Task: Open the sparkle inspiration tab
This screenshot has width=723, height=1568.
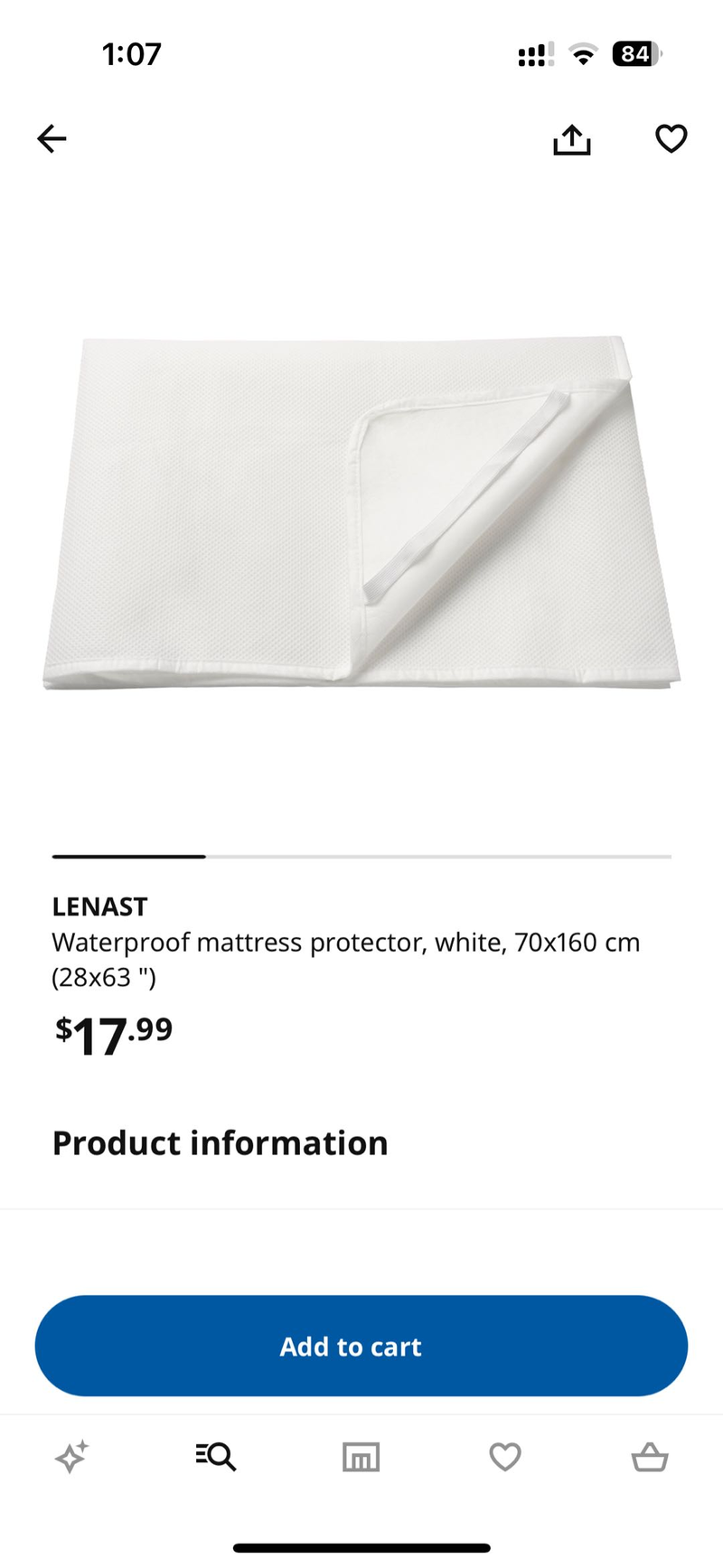Action: point(71,1456)
